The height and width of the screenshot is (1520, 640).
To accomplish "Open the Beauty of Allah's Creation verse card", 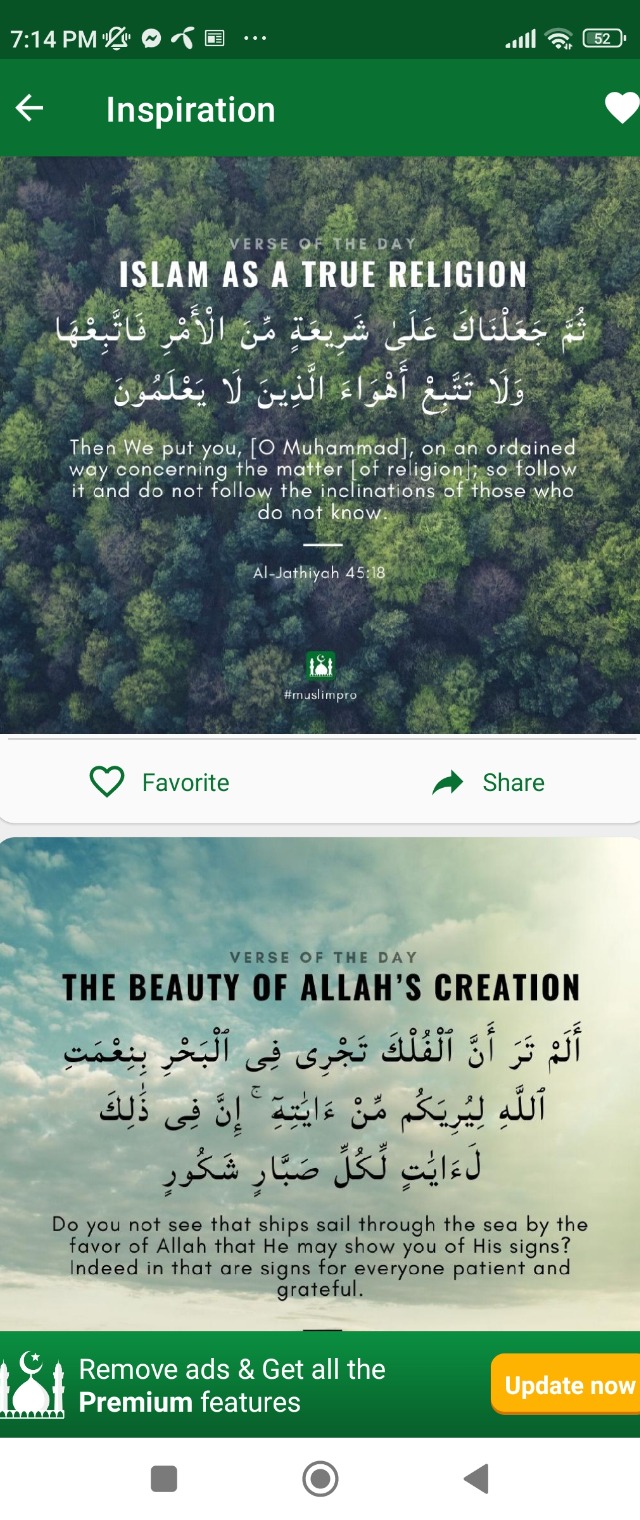I will tap(320, 1085).
